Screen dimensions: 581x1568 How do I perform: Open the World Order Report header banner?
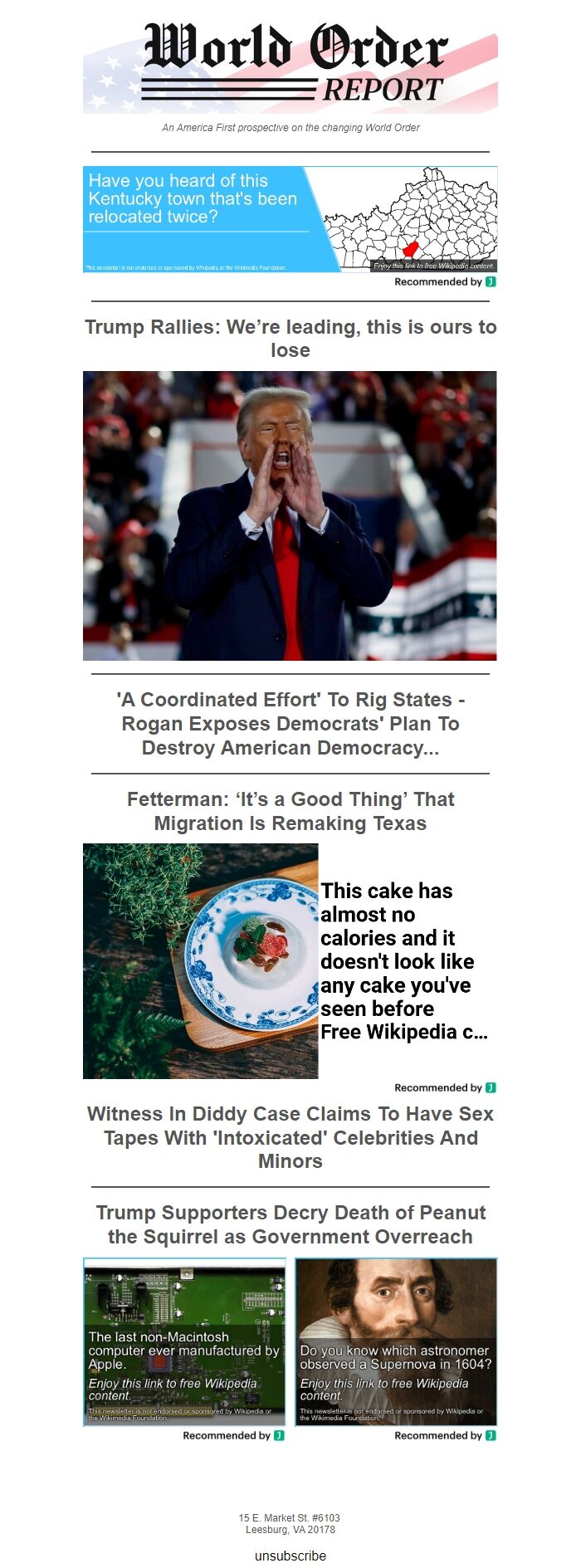click(x=290, y=68)
